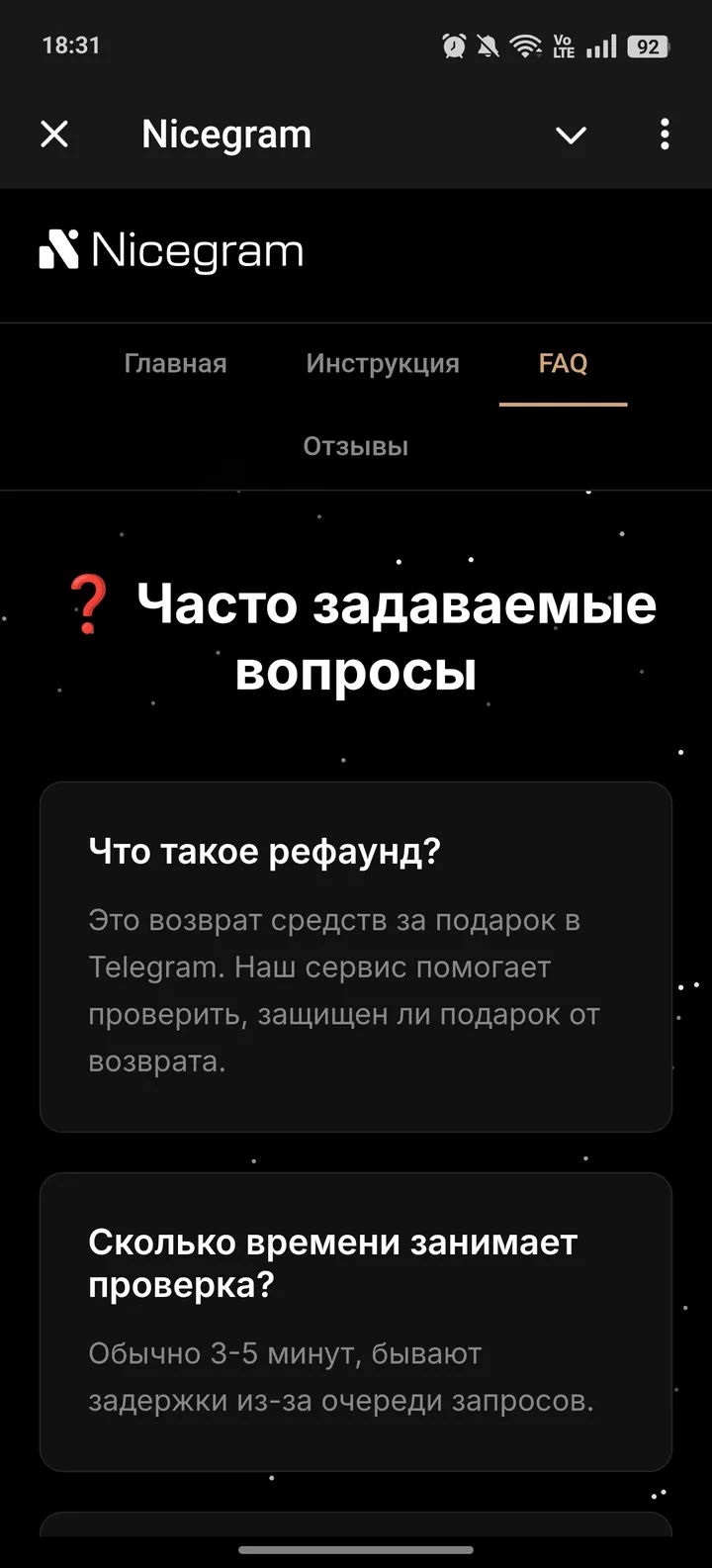The height and width of the screenshot is (1568, 712).
Task: Go to the Отзывы tab
Action: pyautogui.click(x=355, y=446)
